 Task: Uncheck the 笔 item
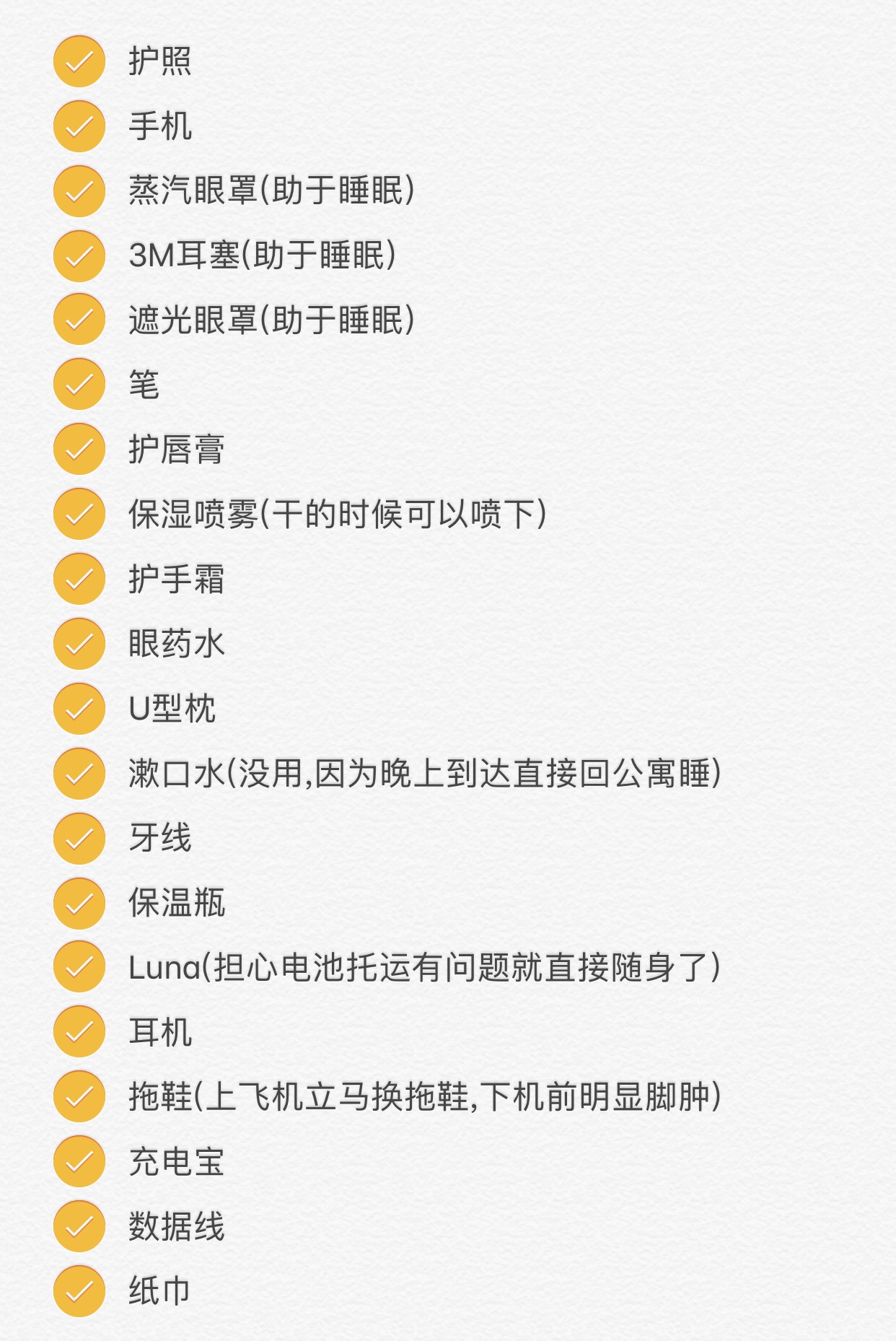click(x=79, y=385)
